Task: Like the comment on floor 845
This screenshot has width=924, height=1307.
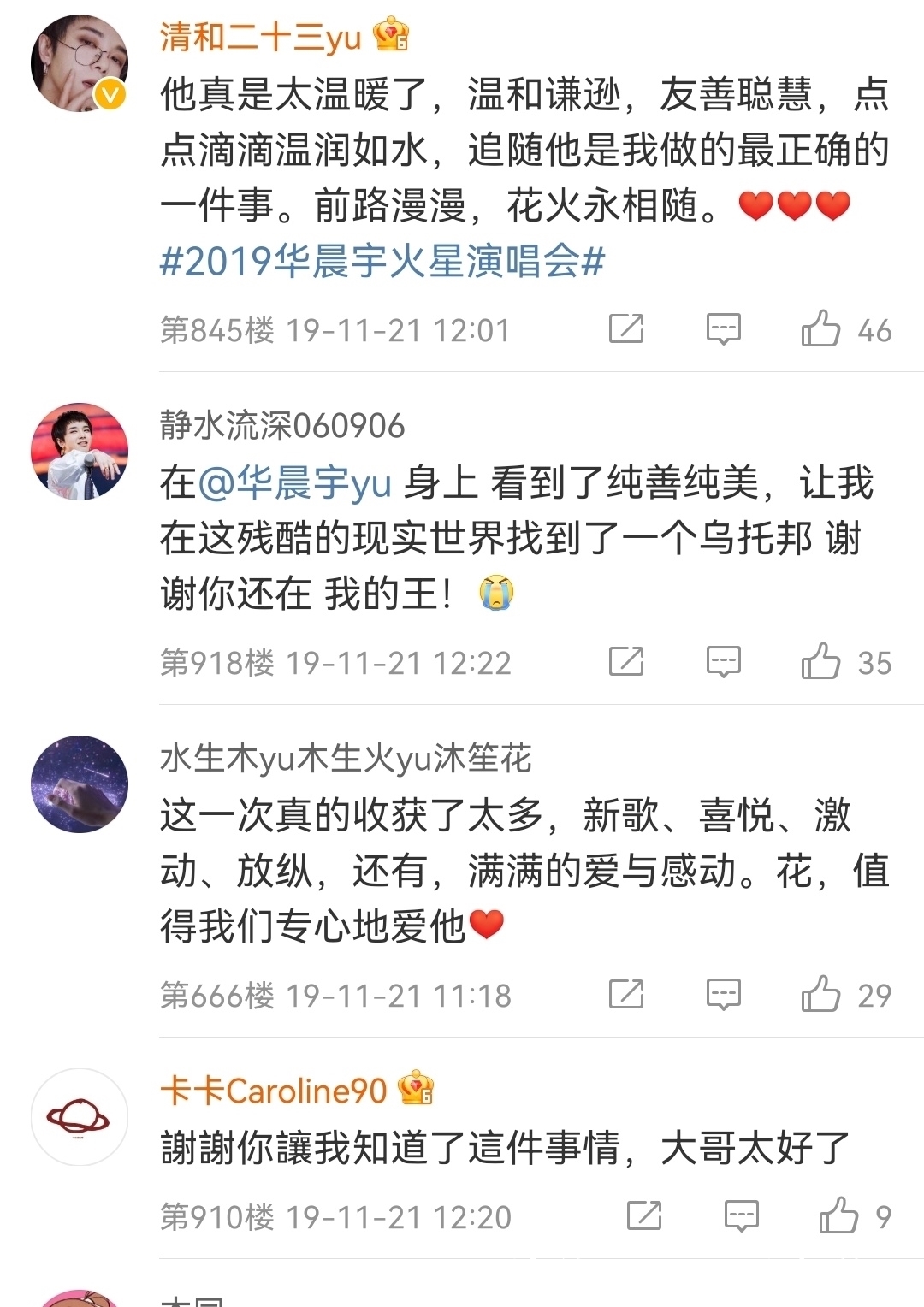Action: tap(820, 328)
